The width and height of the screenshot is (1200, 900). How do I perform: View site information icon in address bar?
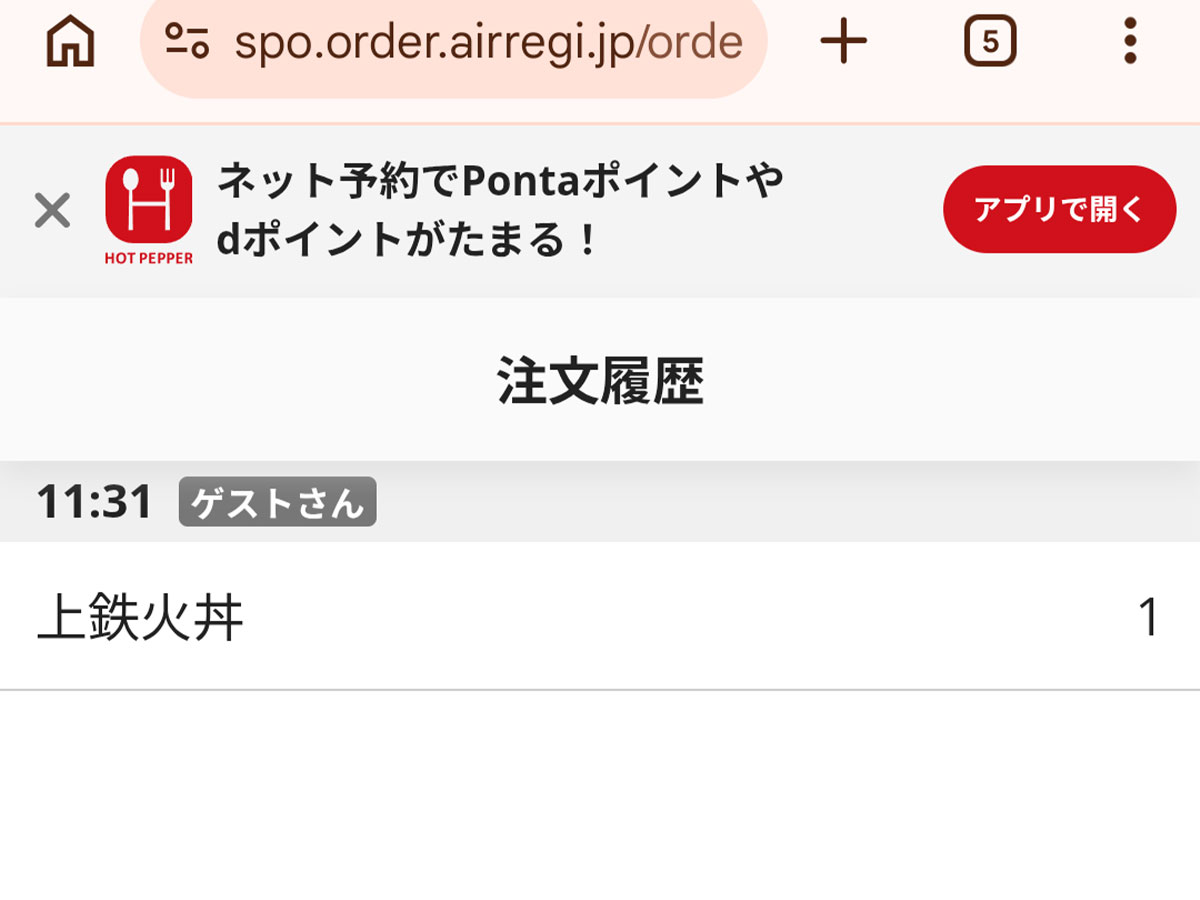[187, 42]
